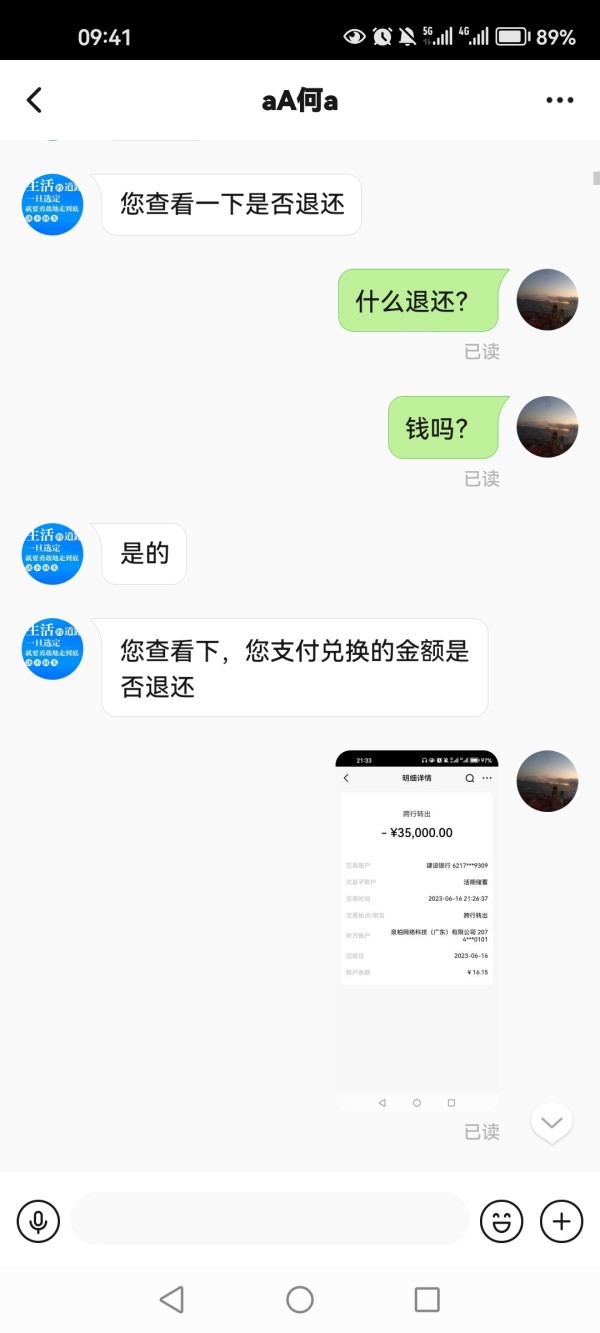Go back from the aA何a chat
This screenshot has height=1333, width=600.
click(34, 100)
